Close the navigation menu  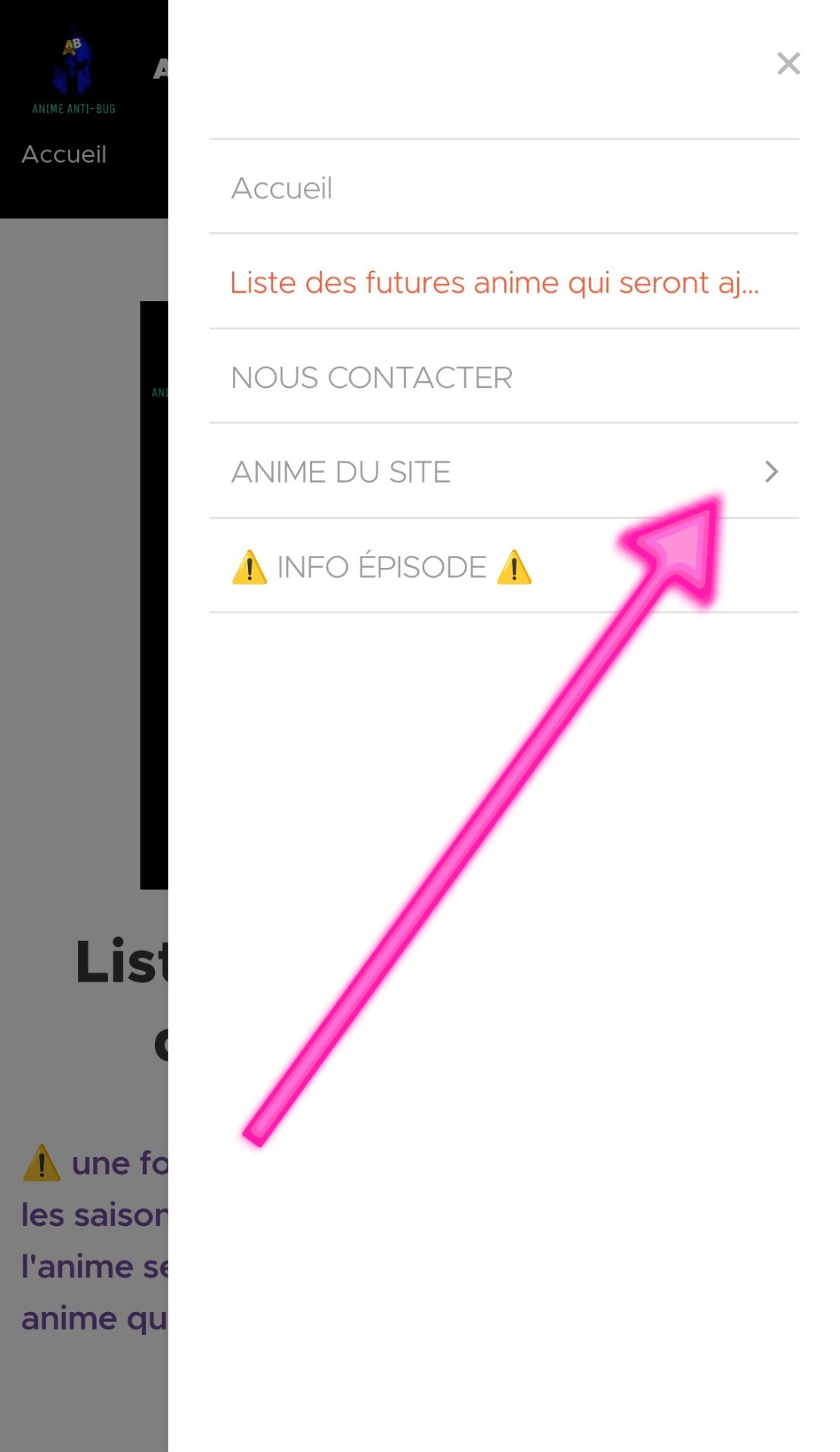[x=788, y=64]
